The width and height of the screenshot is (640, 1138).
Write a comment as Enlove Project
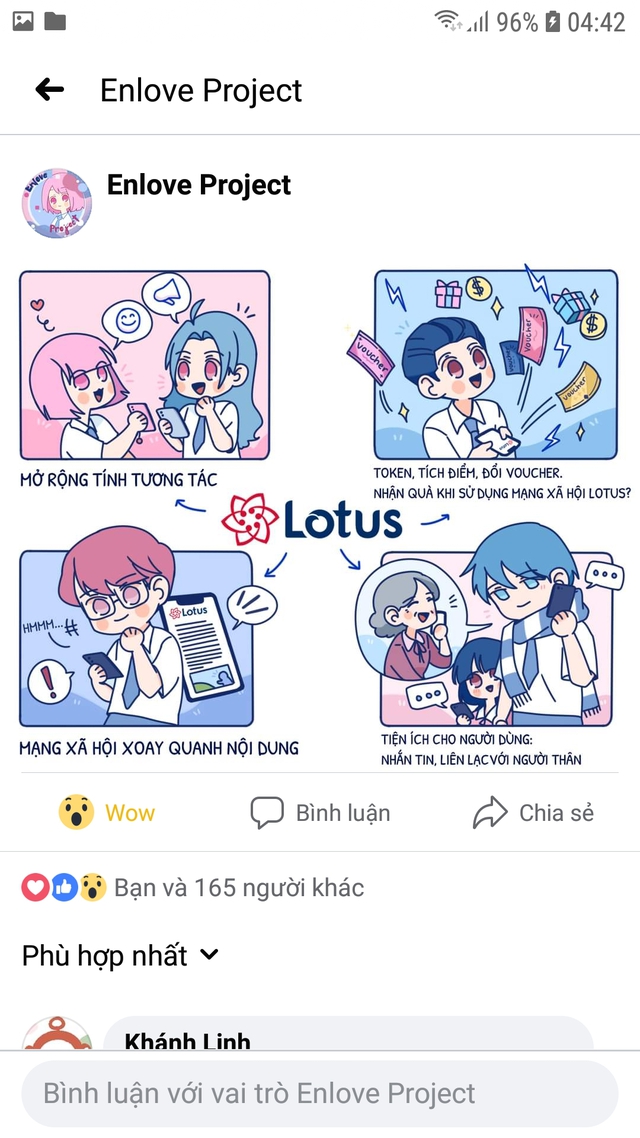pyautogui.click(x=320, y=1093)
